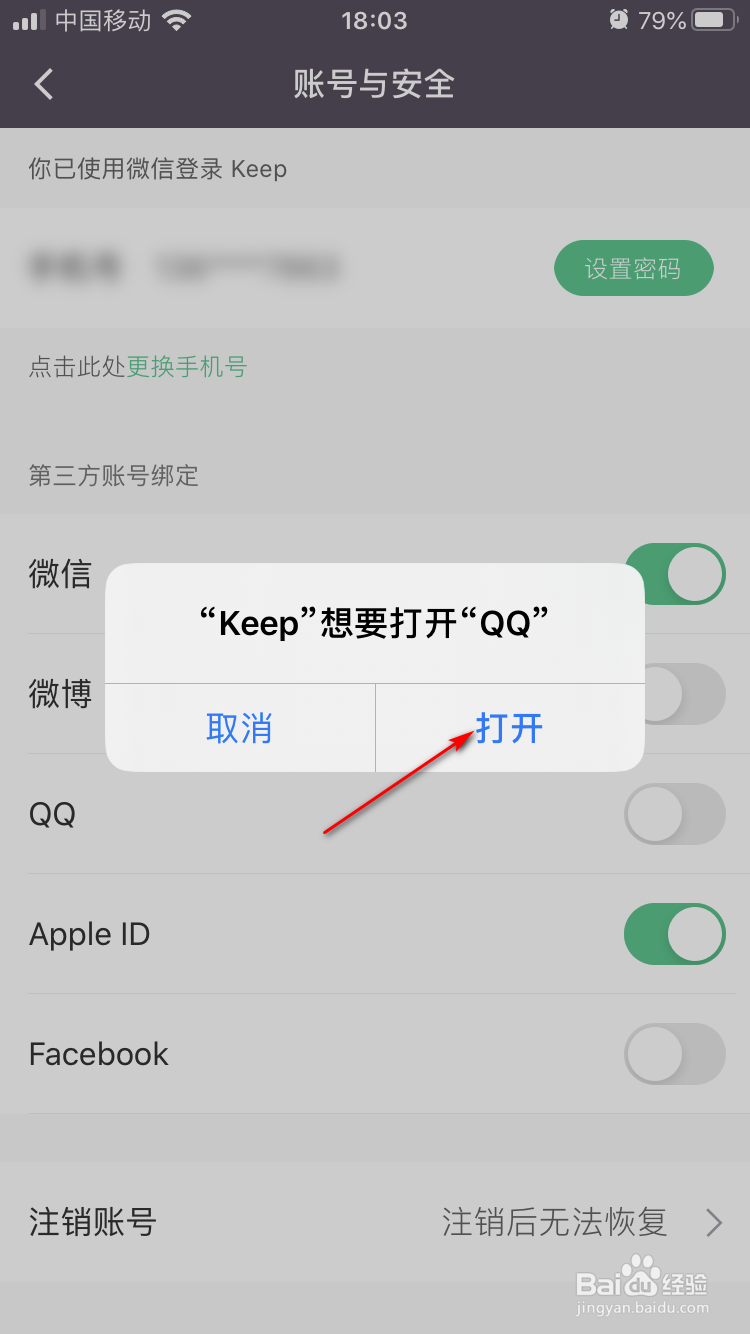Tap the 18:03 clock in the status bar
This screenshot has width=750, height=1334.
374,18
